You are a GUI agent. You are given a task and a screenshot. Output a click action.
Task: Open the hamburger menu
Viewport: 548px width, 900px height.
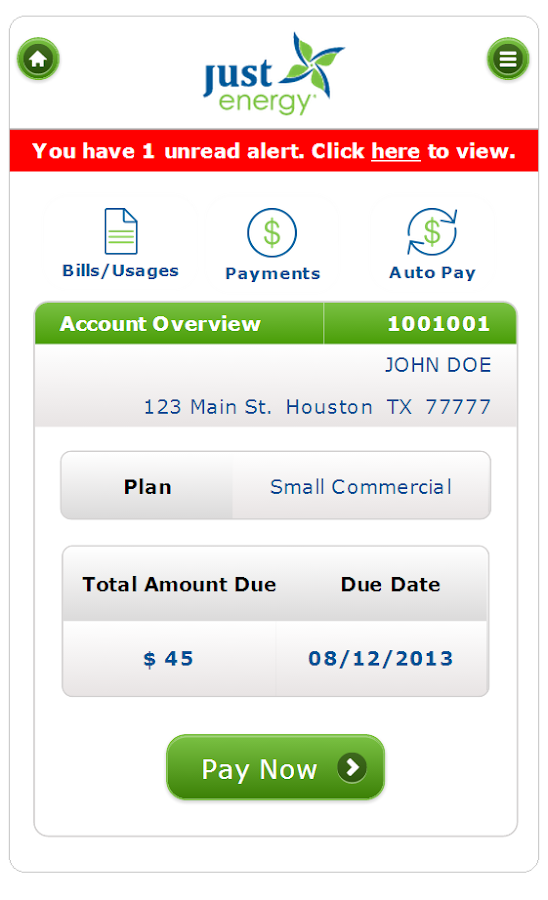[x=508, y=59]
